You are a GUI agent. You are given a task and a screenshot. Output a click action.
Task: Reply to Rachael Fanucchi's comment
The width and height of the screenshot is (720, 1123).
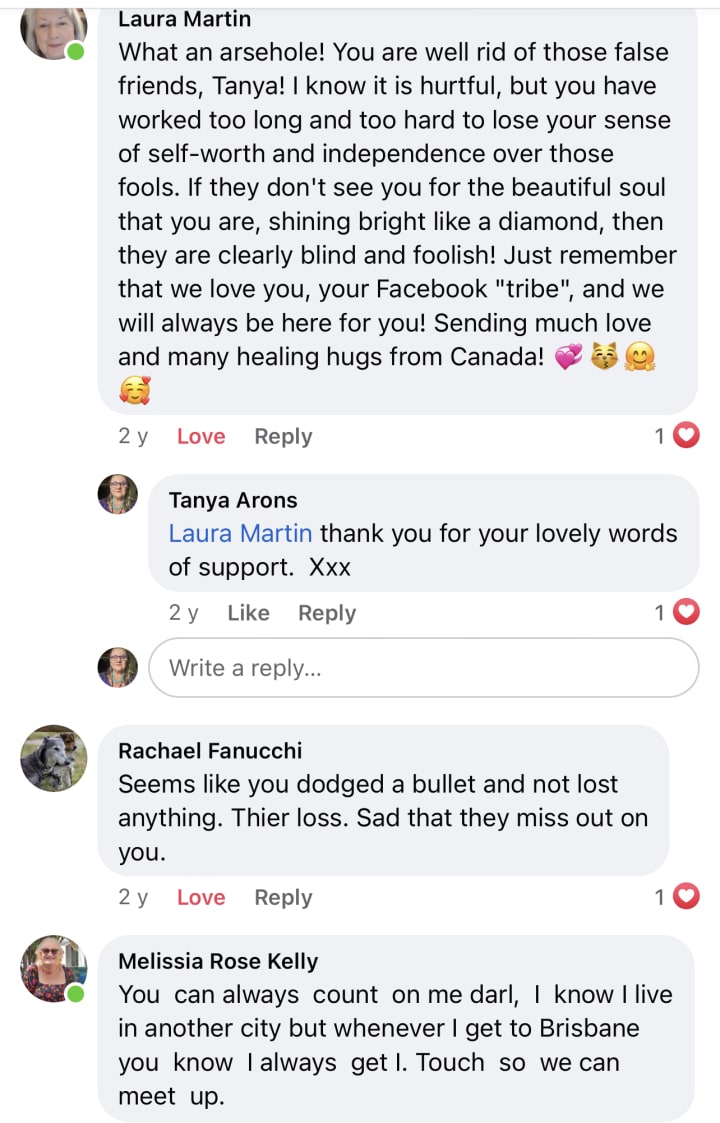point(283,897)
